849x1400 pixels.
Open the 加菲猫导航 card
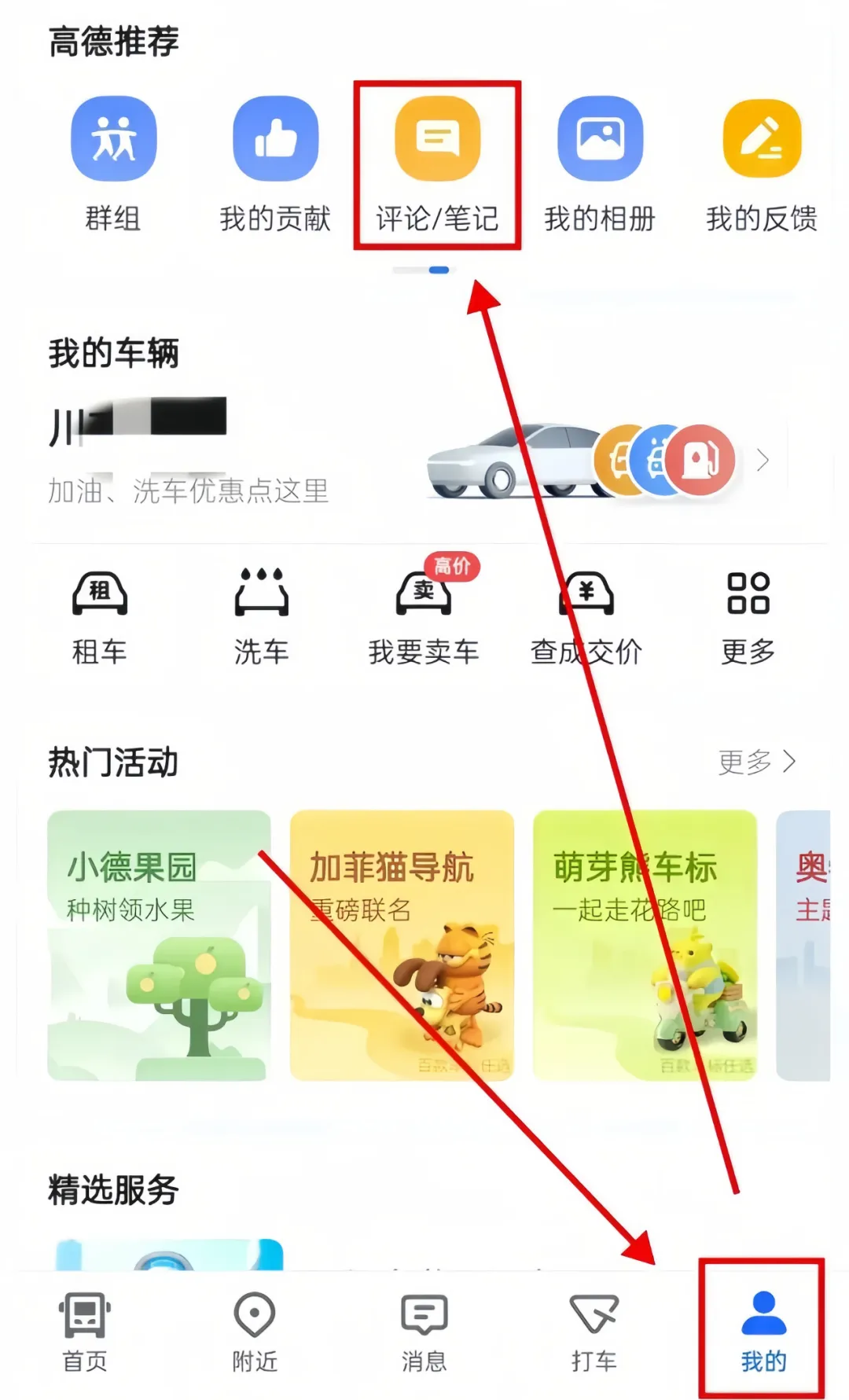(x=402, y=946)
